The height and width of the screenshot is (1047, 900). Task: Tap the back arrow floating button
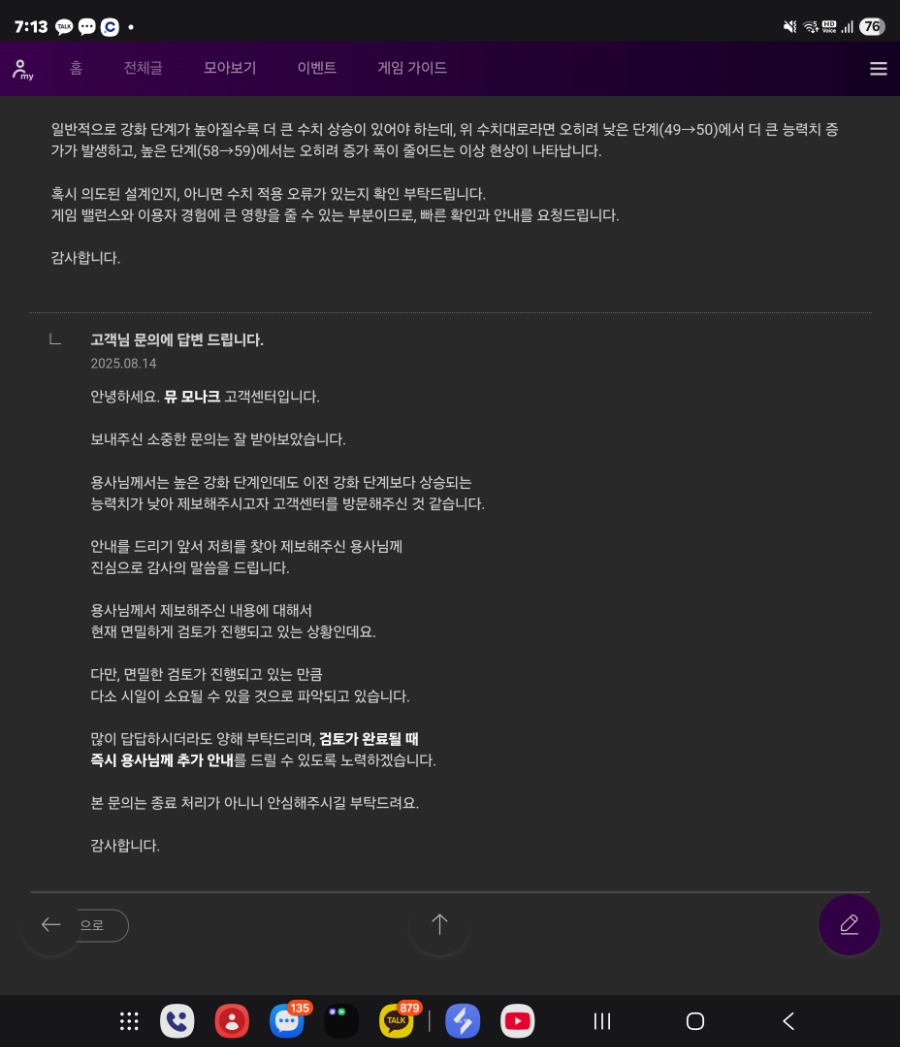tap(50, 925)
